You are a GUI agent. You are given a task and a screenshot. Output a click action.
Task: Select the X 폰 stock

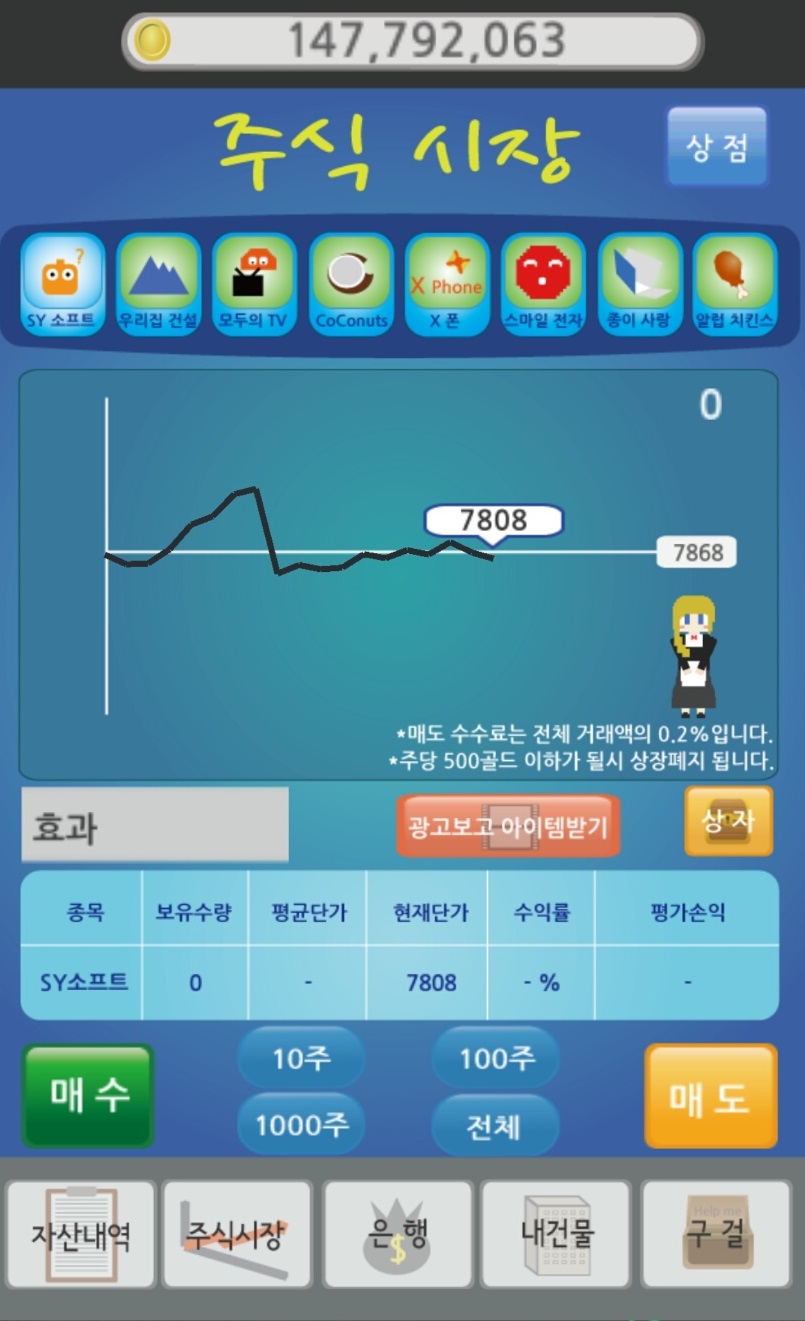coord(447,285)
